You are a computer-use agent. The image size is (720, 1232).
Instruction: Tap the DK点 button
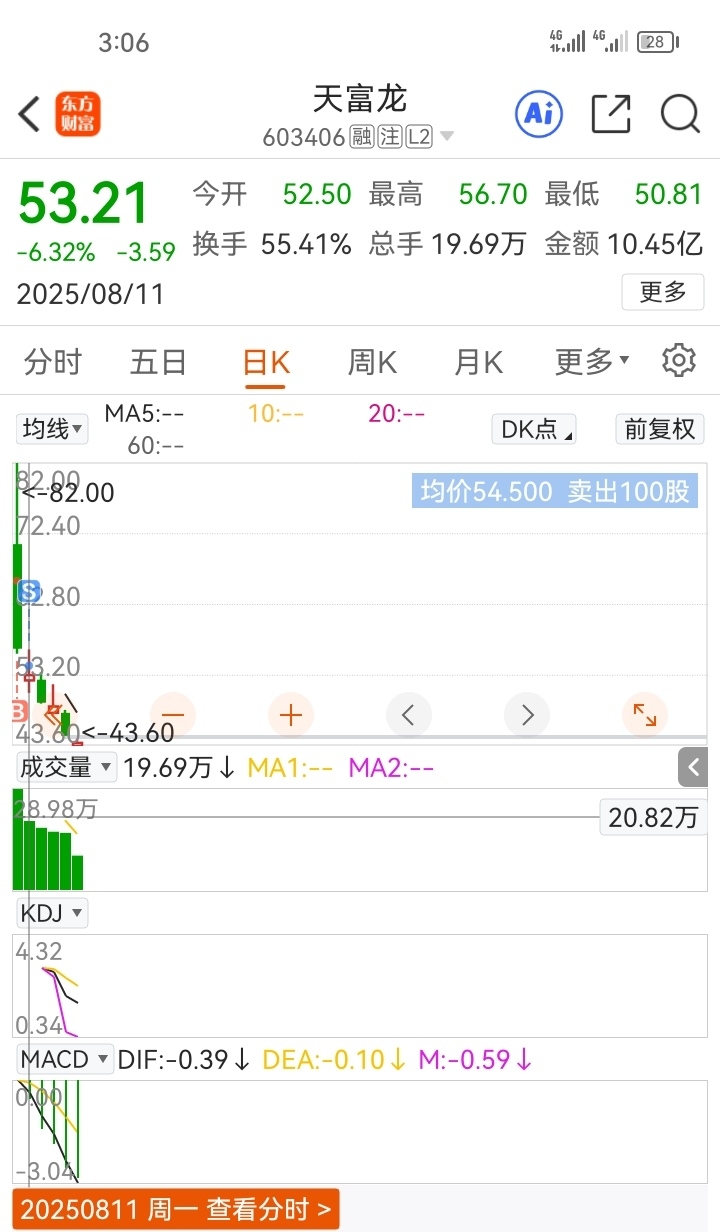click(535, 429)
